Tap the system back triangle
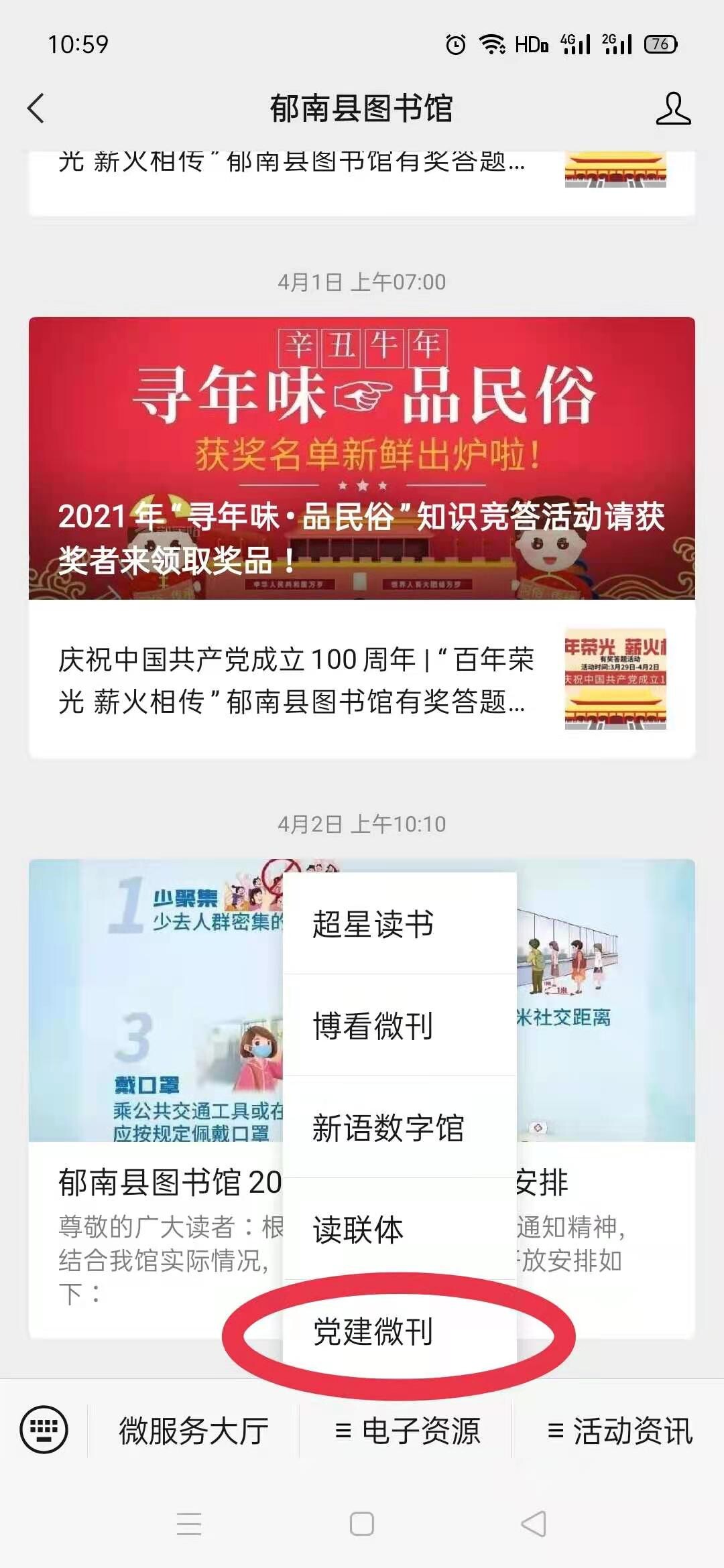 tap(534, 1524)
